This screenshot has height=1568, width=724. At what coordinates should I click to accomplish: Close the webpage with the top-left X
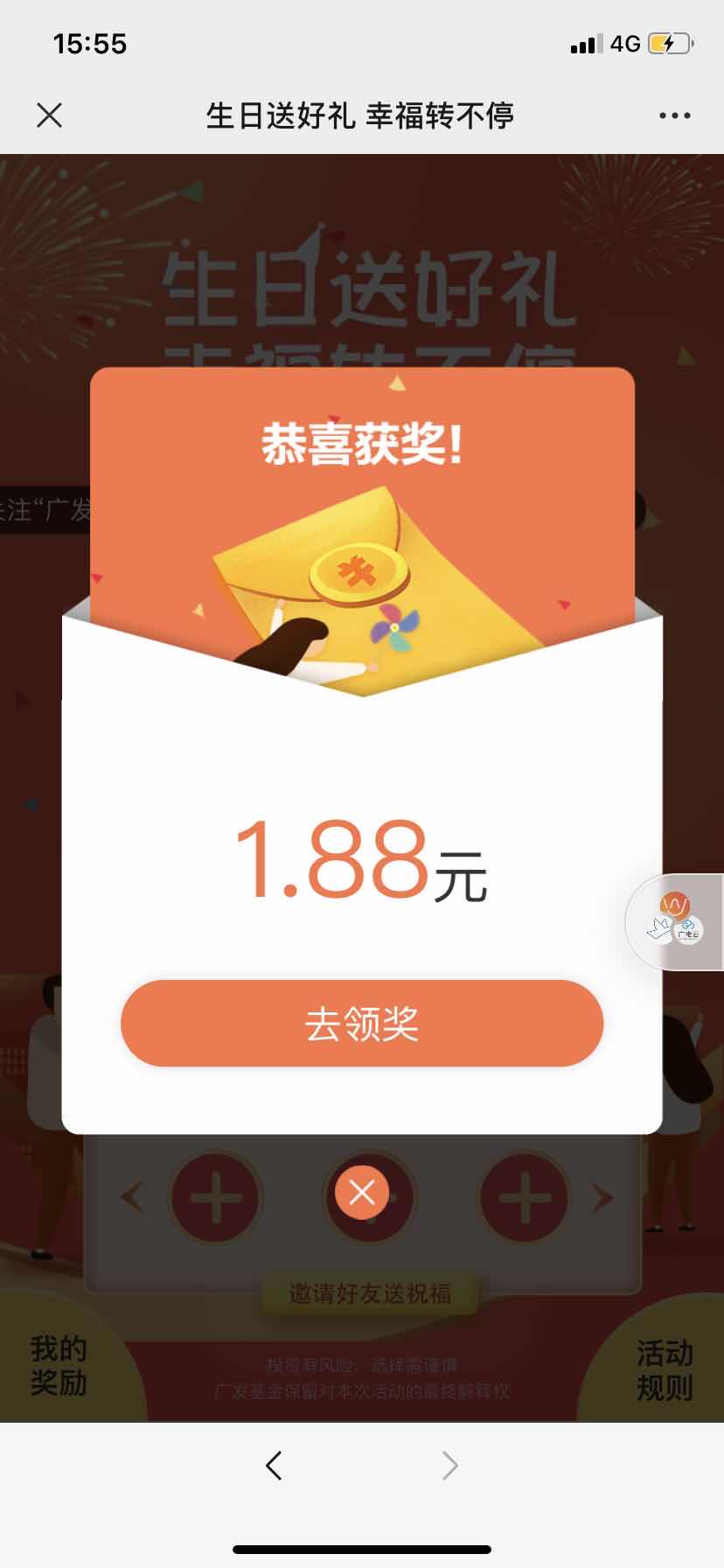point(50,115)
